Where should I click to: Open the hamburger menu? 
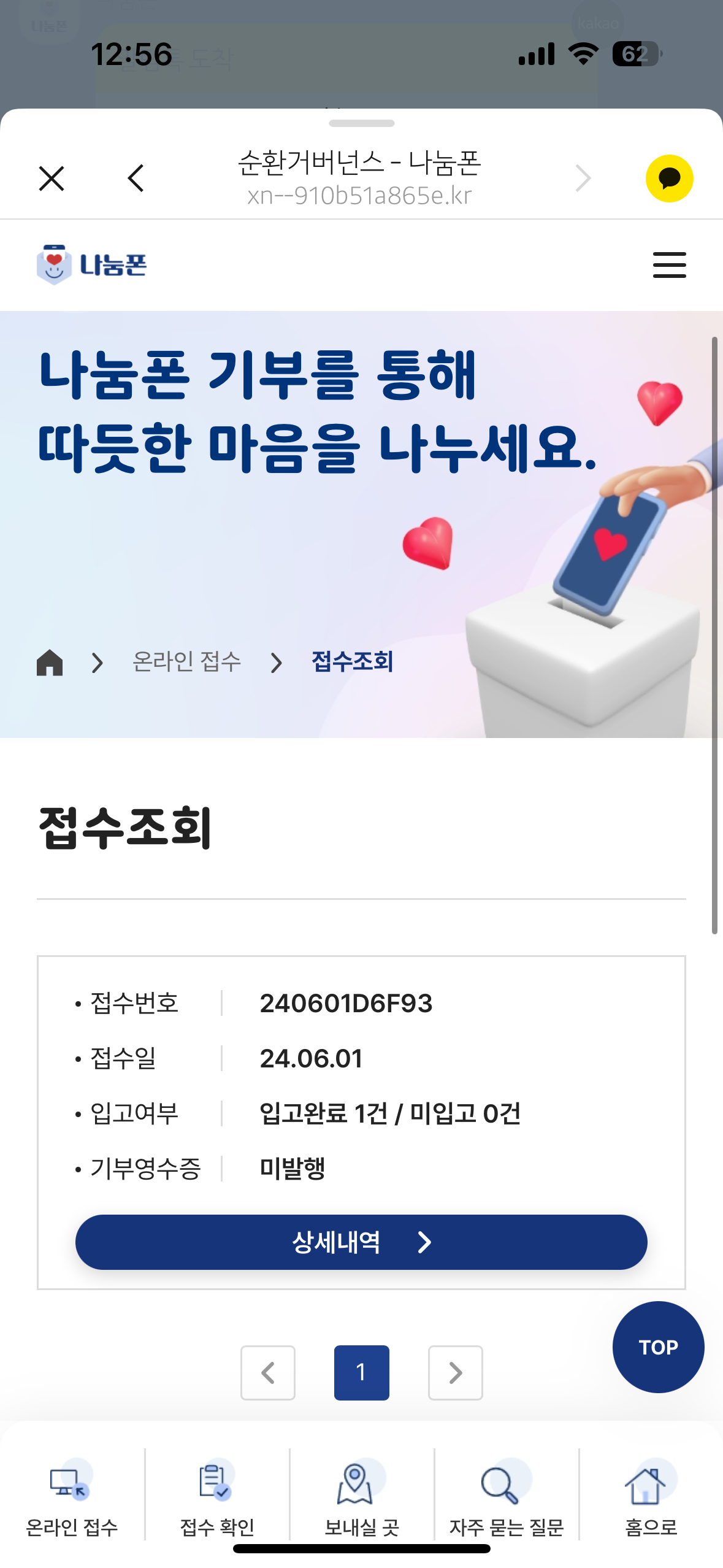click(669, 265)
